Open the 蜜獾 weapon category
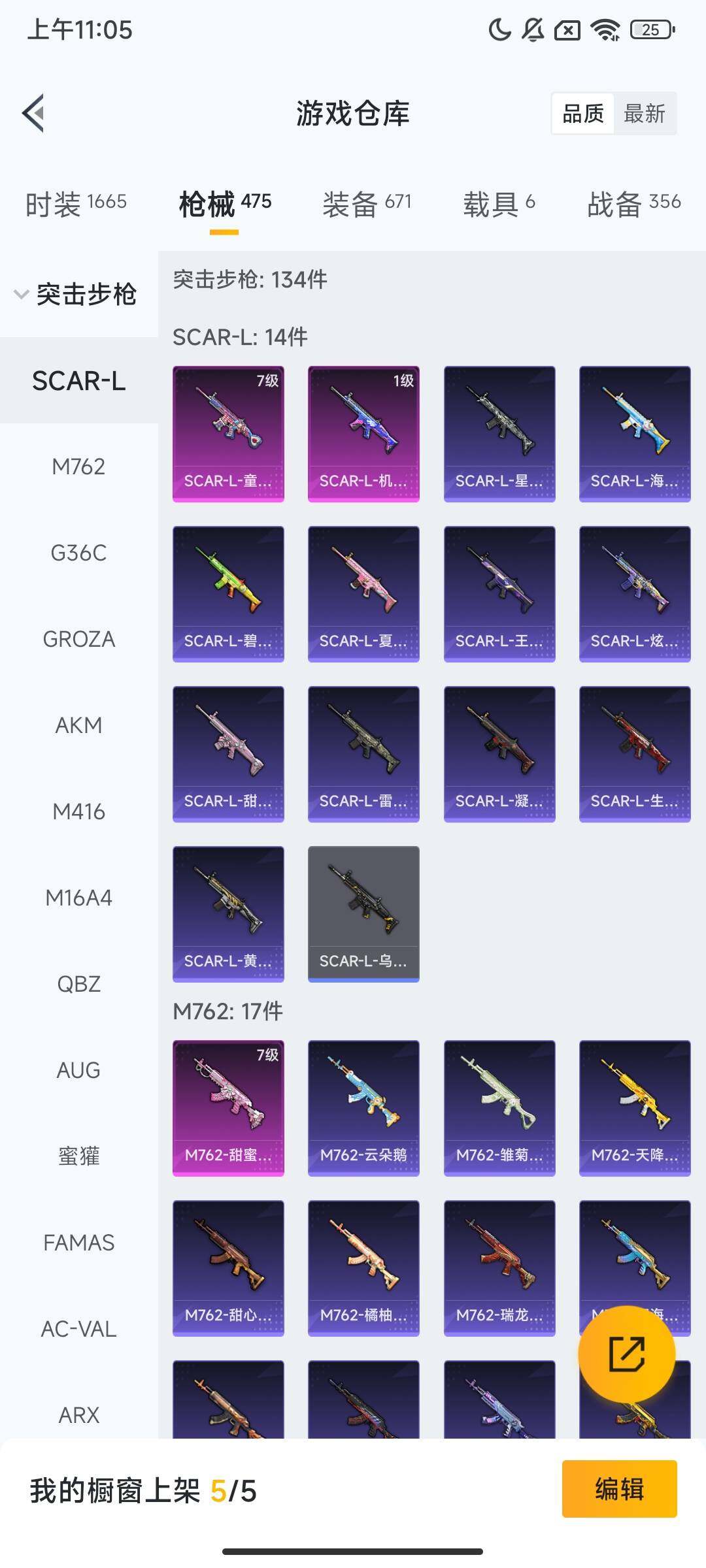The width and height of the screenshot is (706, 1568). click(x=78, y=1156)
